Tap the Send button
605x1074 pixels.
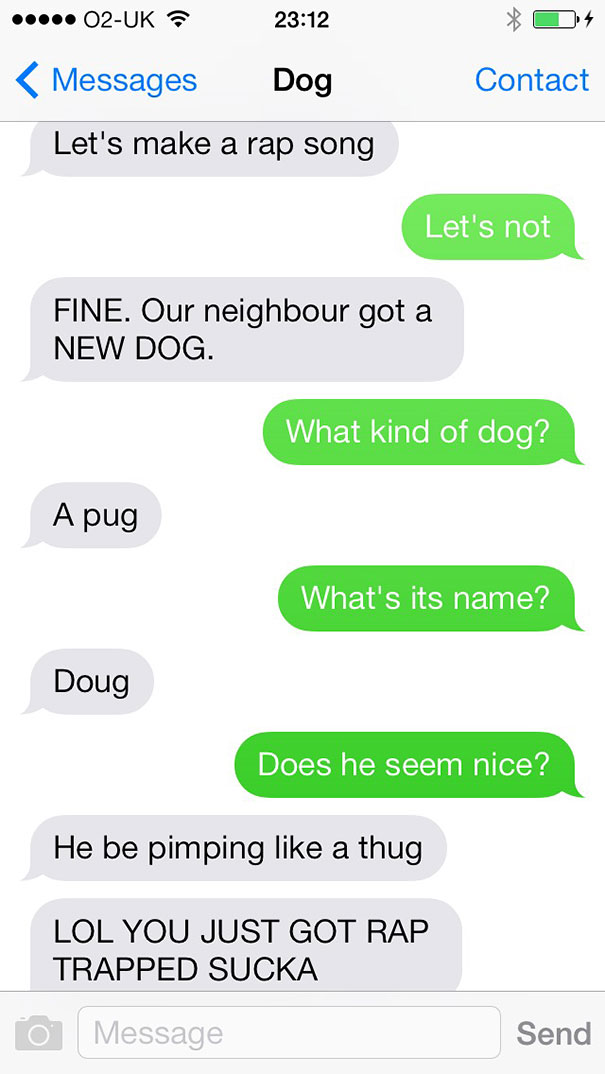point(553,1033)
